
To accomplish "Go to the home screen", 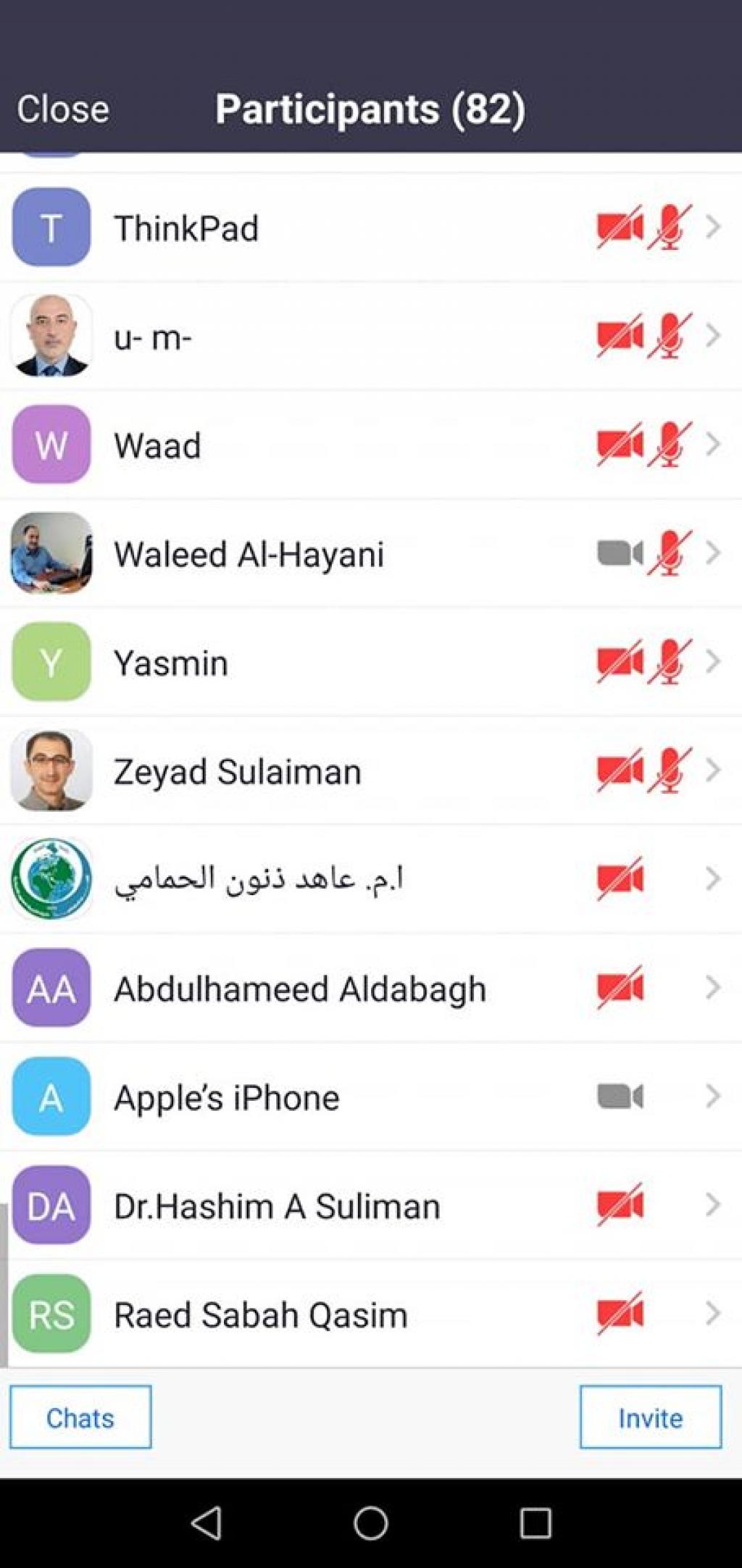I will [371, 1522].
